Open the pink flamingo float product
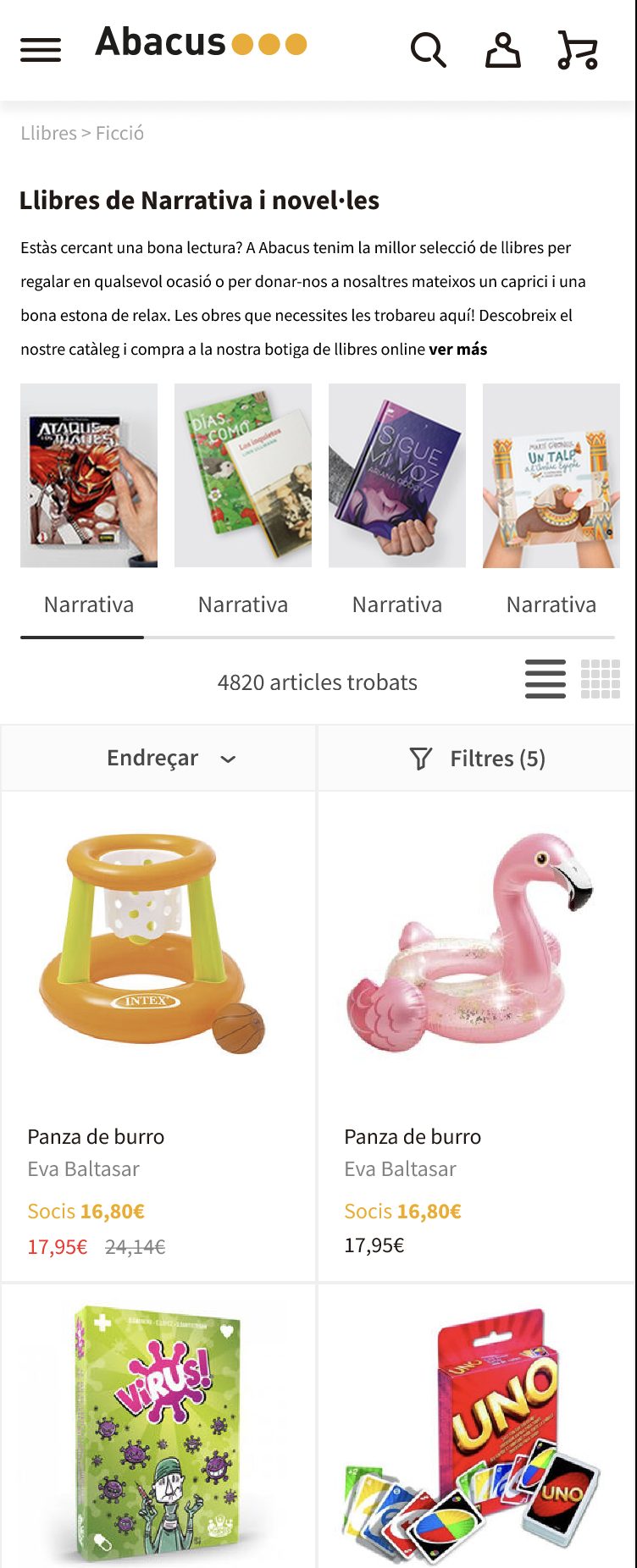 tap(470, 944)
